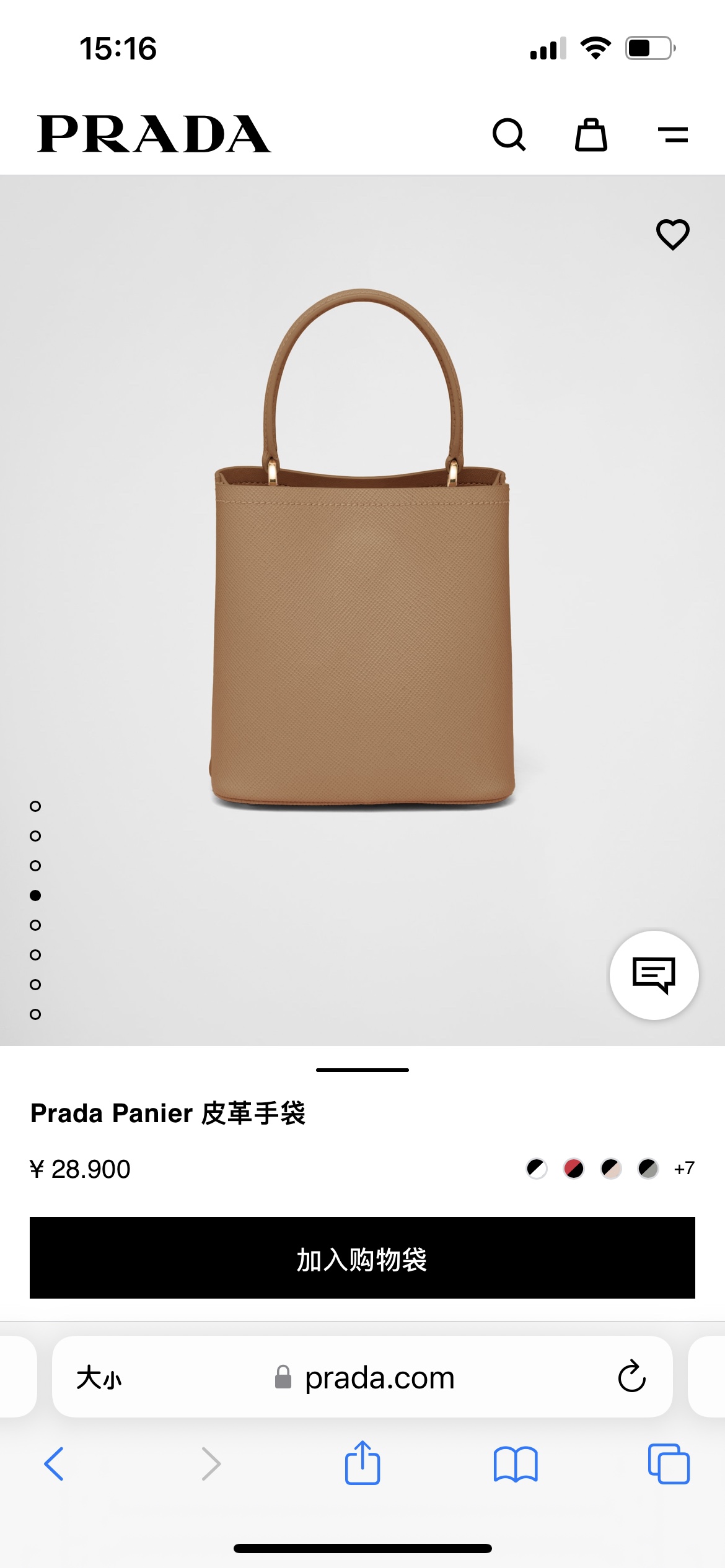Select the black and beige color swatch
This screenshot has width=725, height=1568.
click(611, 1169)
